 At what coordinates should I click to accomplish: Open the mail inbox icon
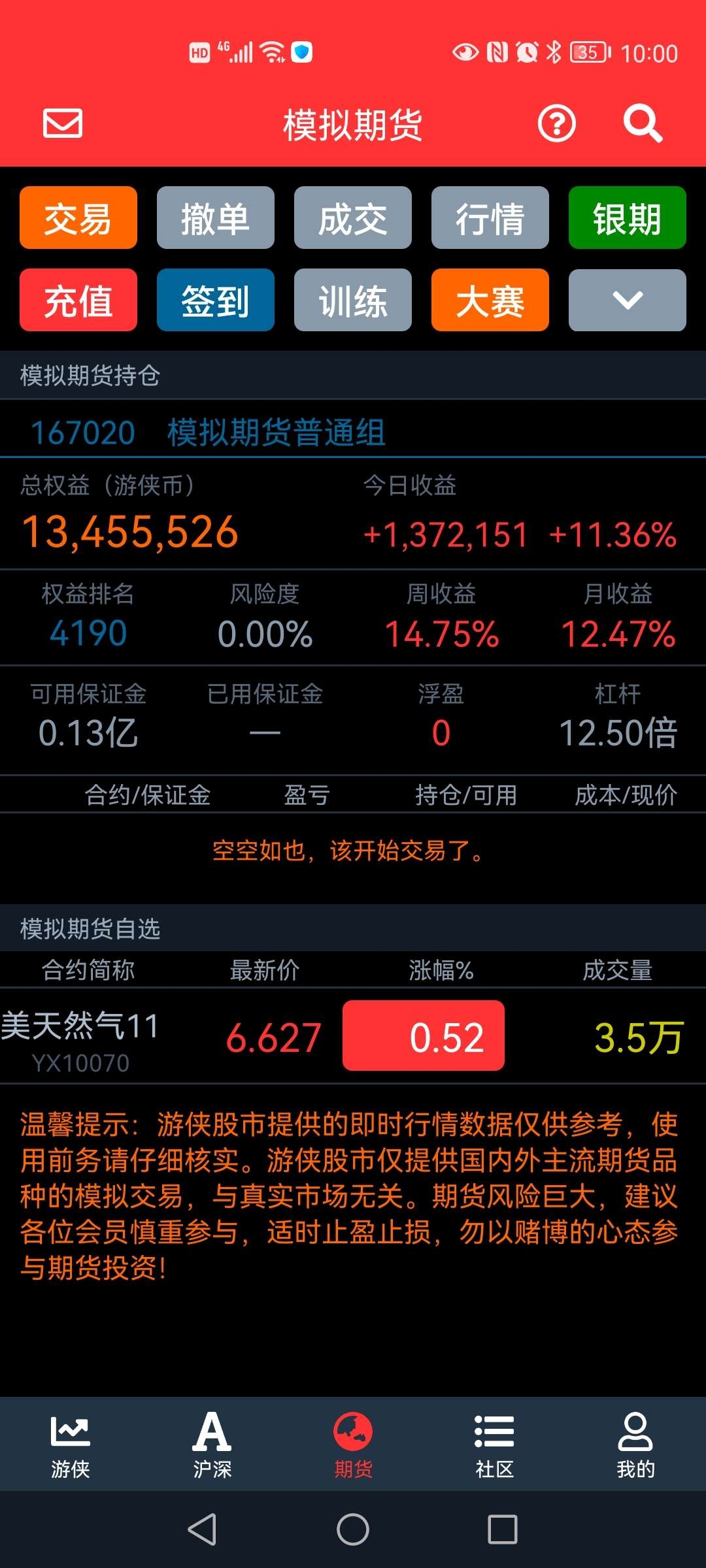(x=63, y=123)
